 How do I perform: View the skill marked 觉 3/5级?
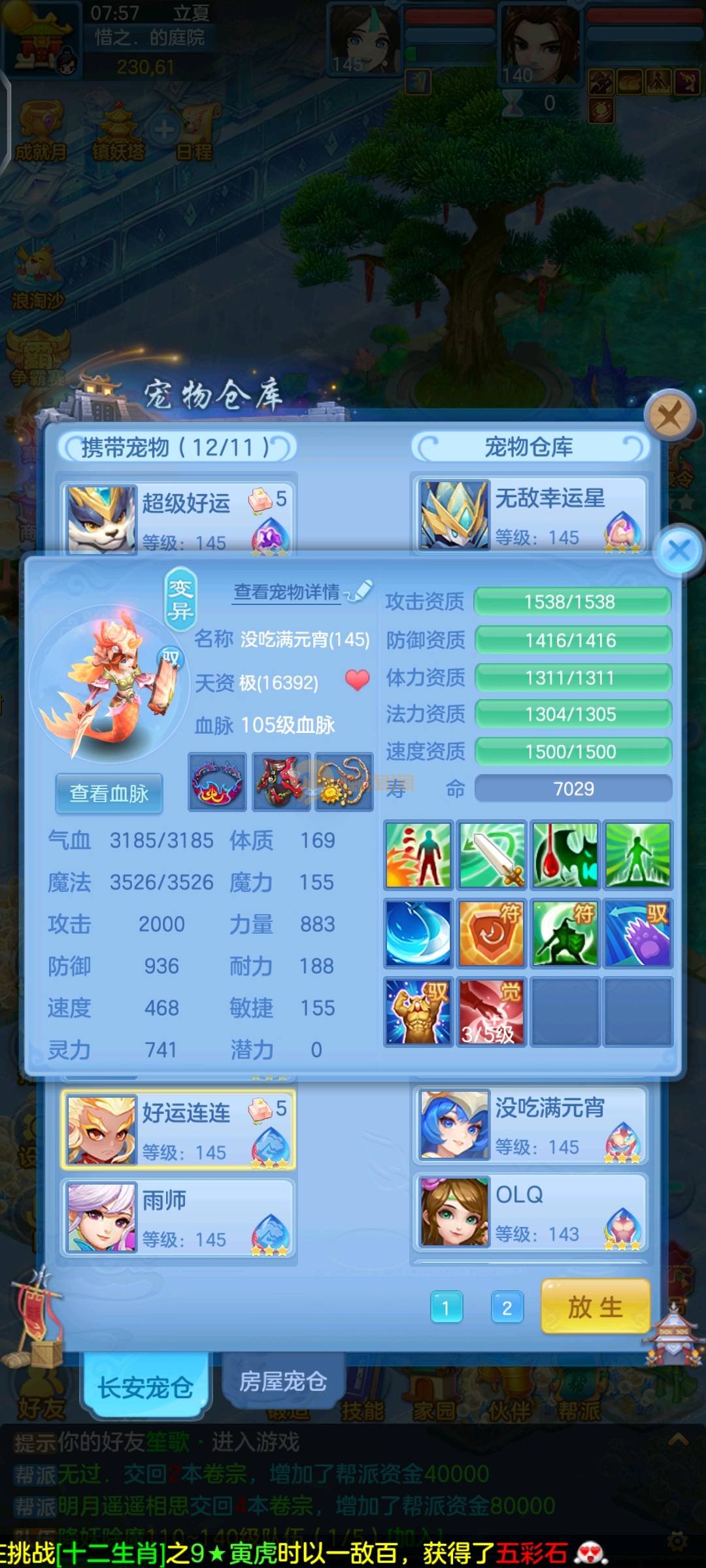pos(491,1011)
